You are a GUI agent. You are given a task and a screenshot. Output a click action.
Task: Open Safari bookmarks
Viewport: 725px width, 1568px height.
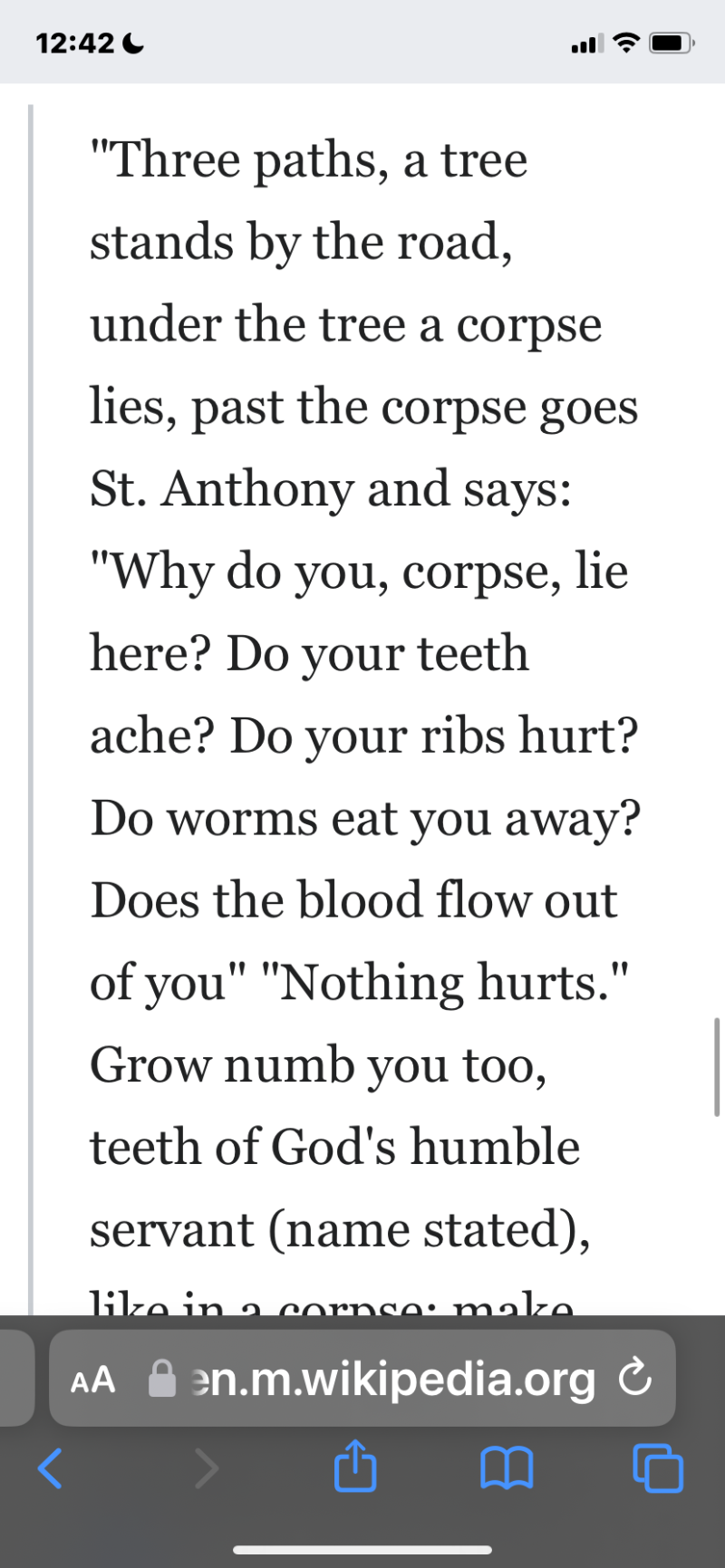[507, 1468]
